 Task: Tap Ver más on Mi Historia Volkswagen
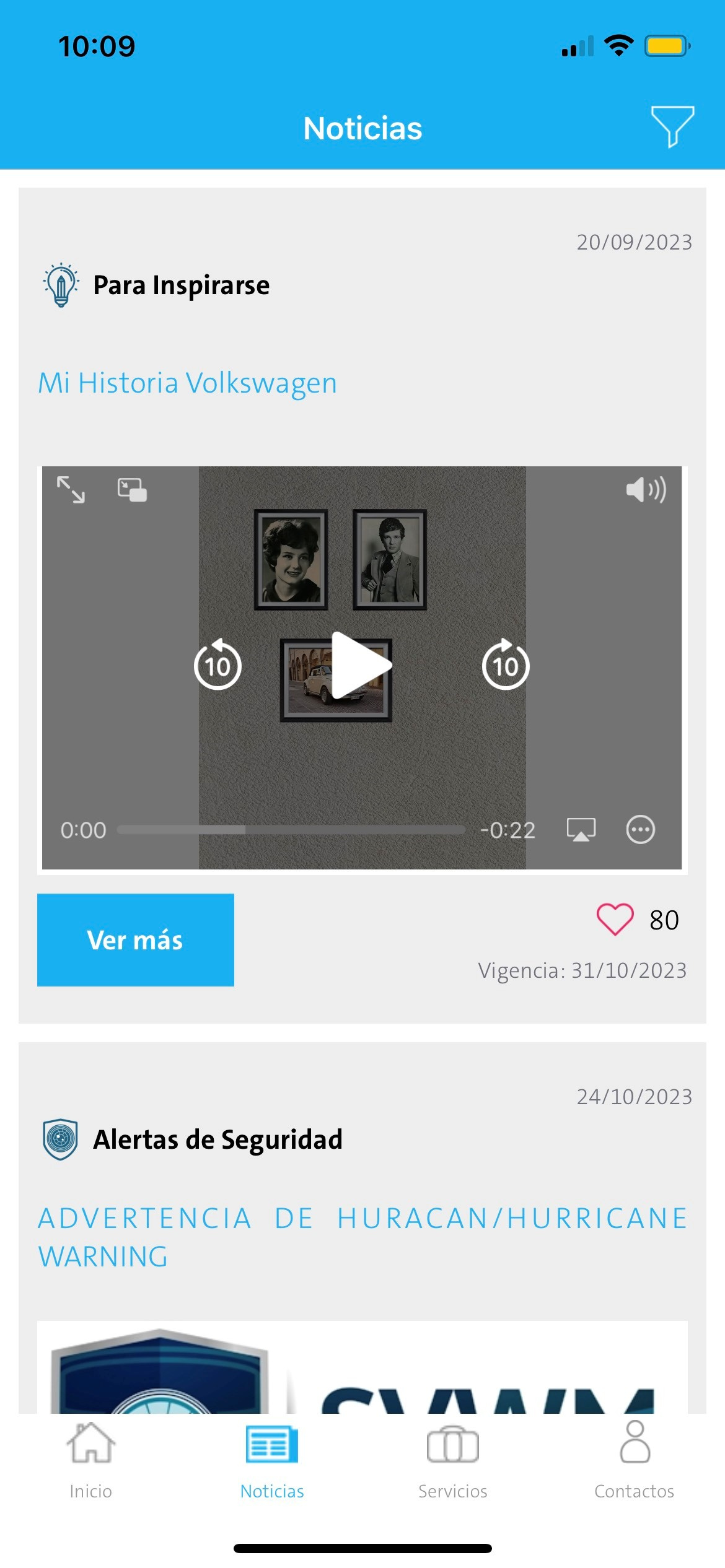136,939
